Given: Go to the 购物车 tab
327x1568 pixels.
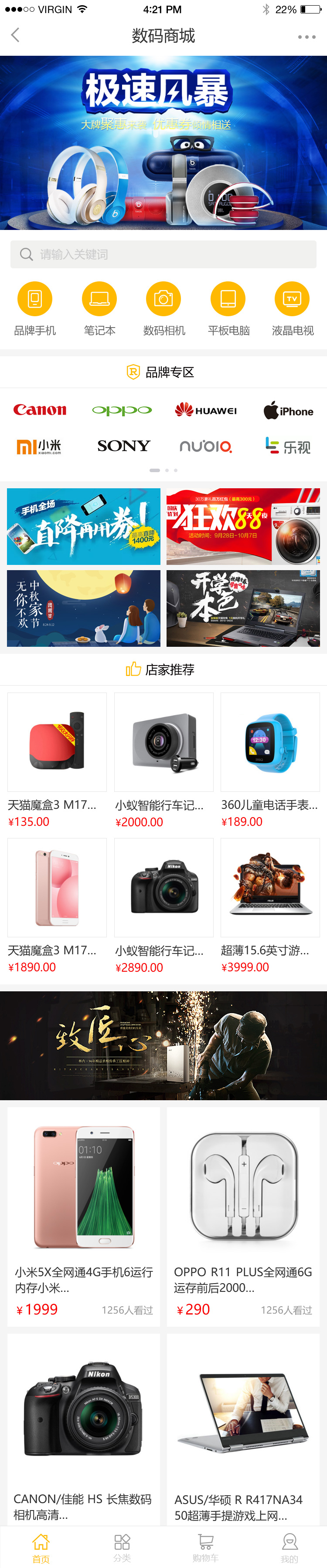Looking at the screenshot, I should [205, 1547].
